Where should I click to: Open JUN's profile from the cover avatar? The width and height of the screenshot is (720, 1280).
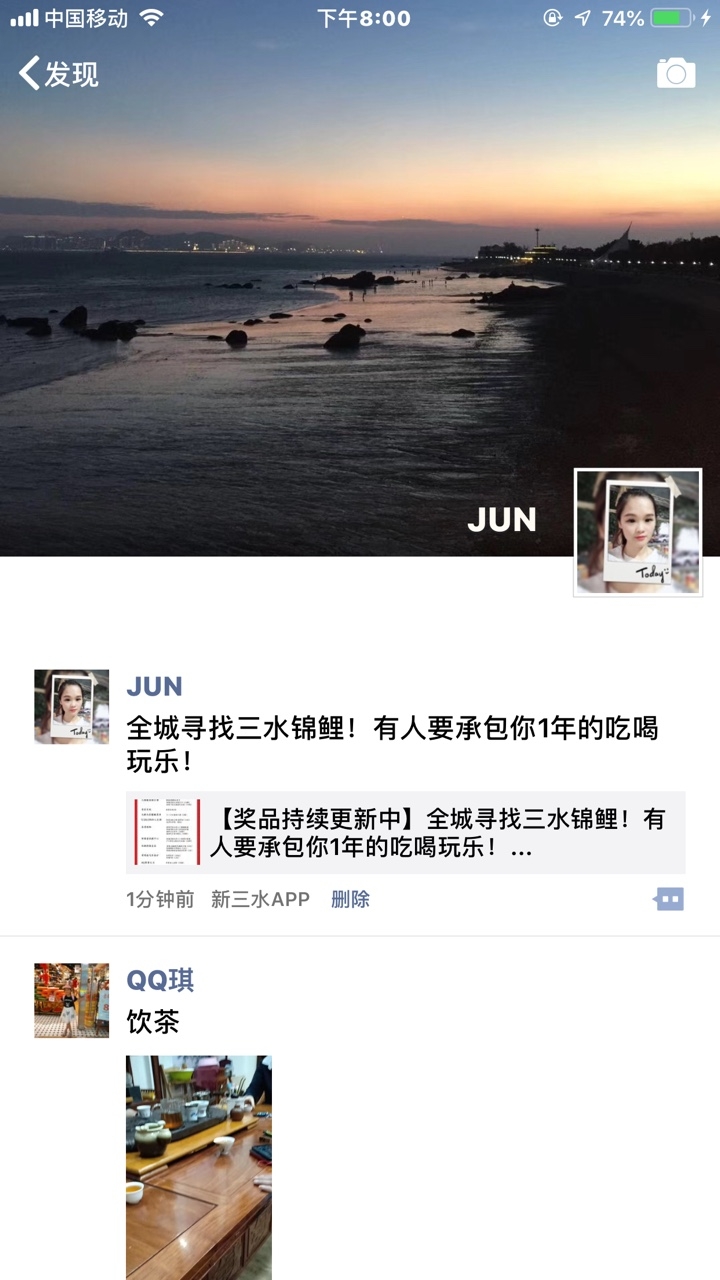pos(638,532)
